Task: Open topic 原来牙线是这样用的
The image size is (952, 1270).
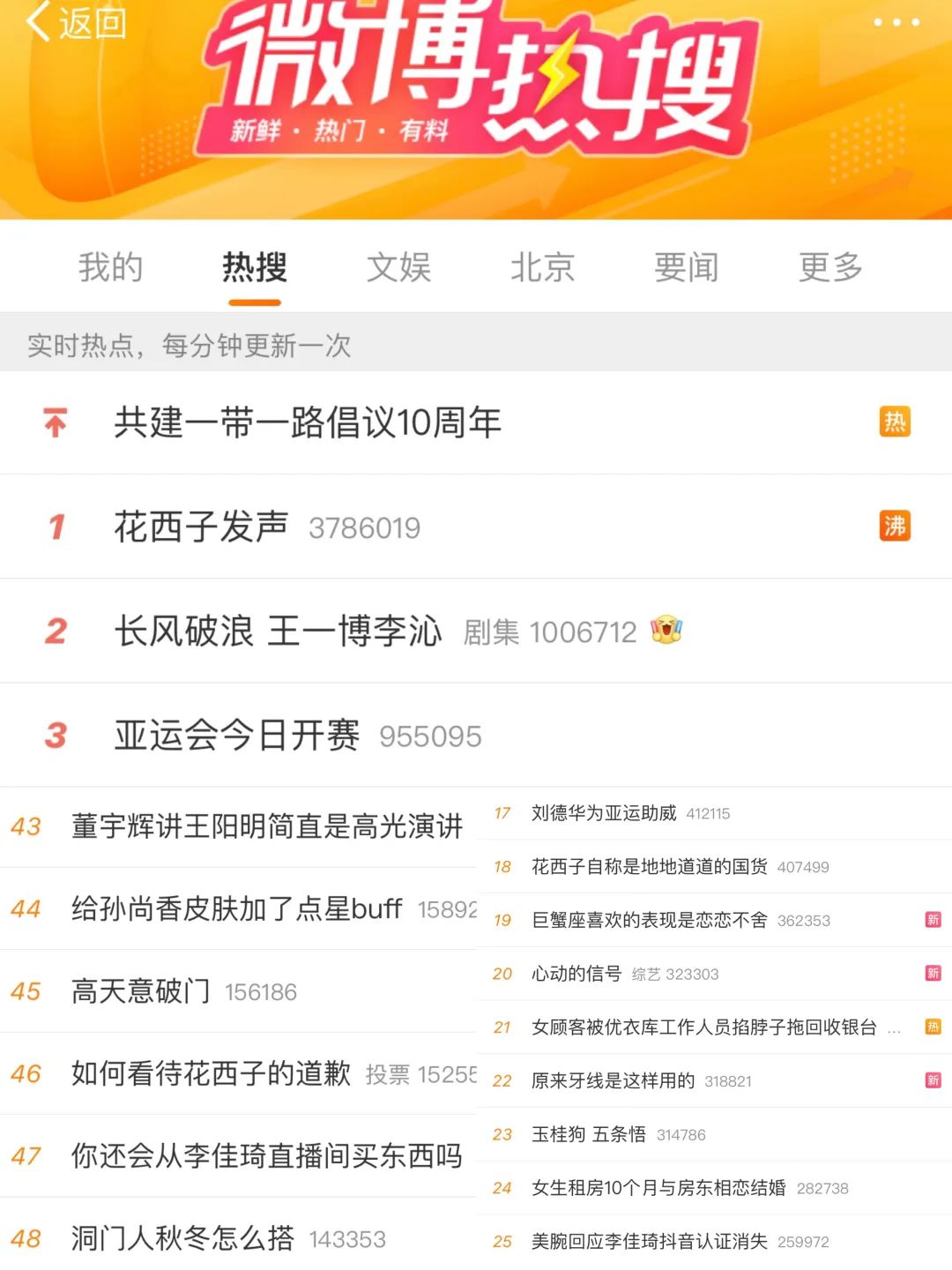Action: [613, 1080]
